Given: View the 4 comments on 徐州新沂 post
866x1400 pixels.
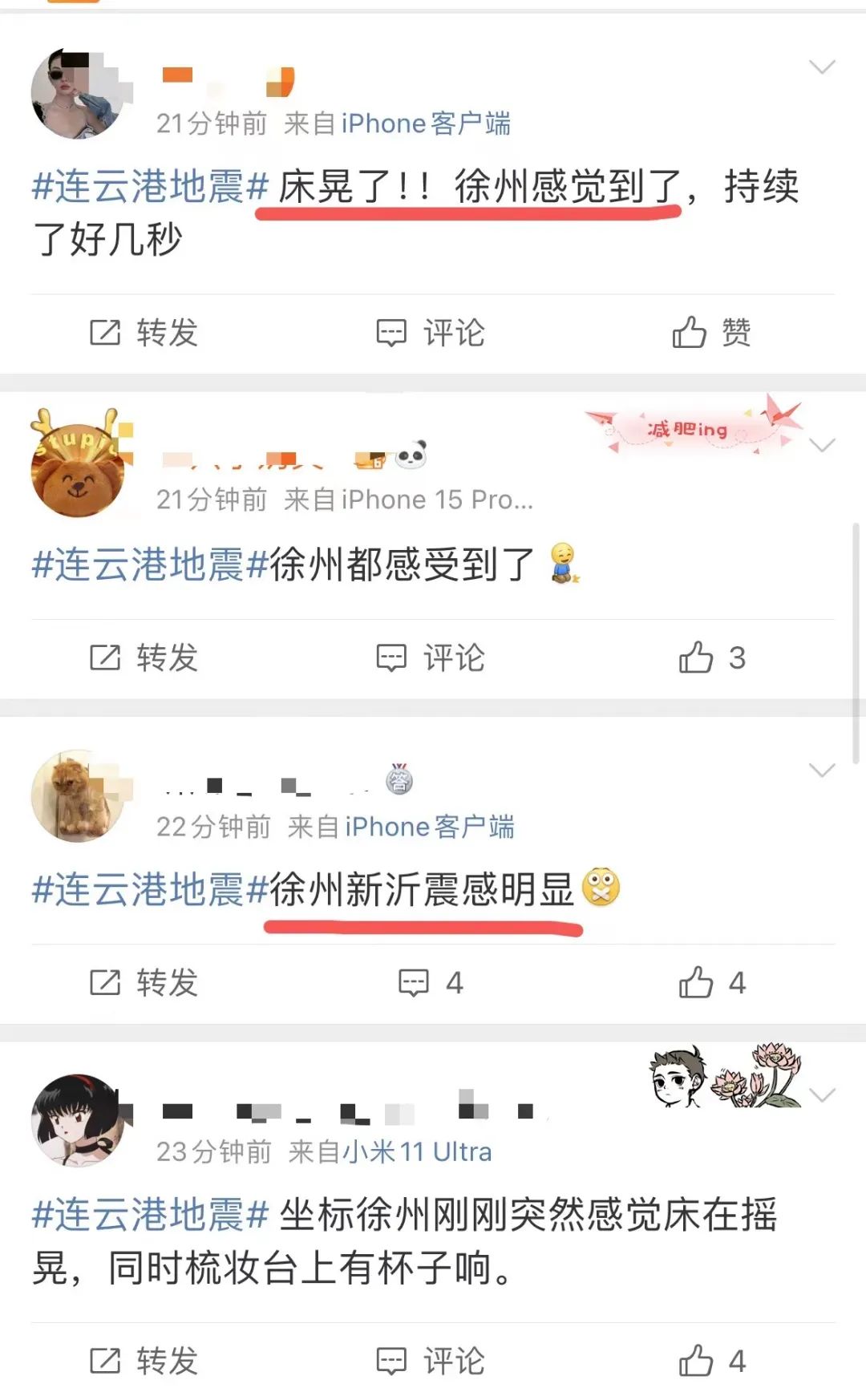Looking at the screenshot, I should (x=431, y=983).
